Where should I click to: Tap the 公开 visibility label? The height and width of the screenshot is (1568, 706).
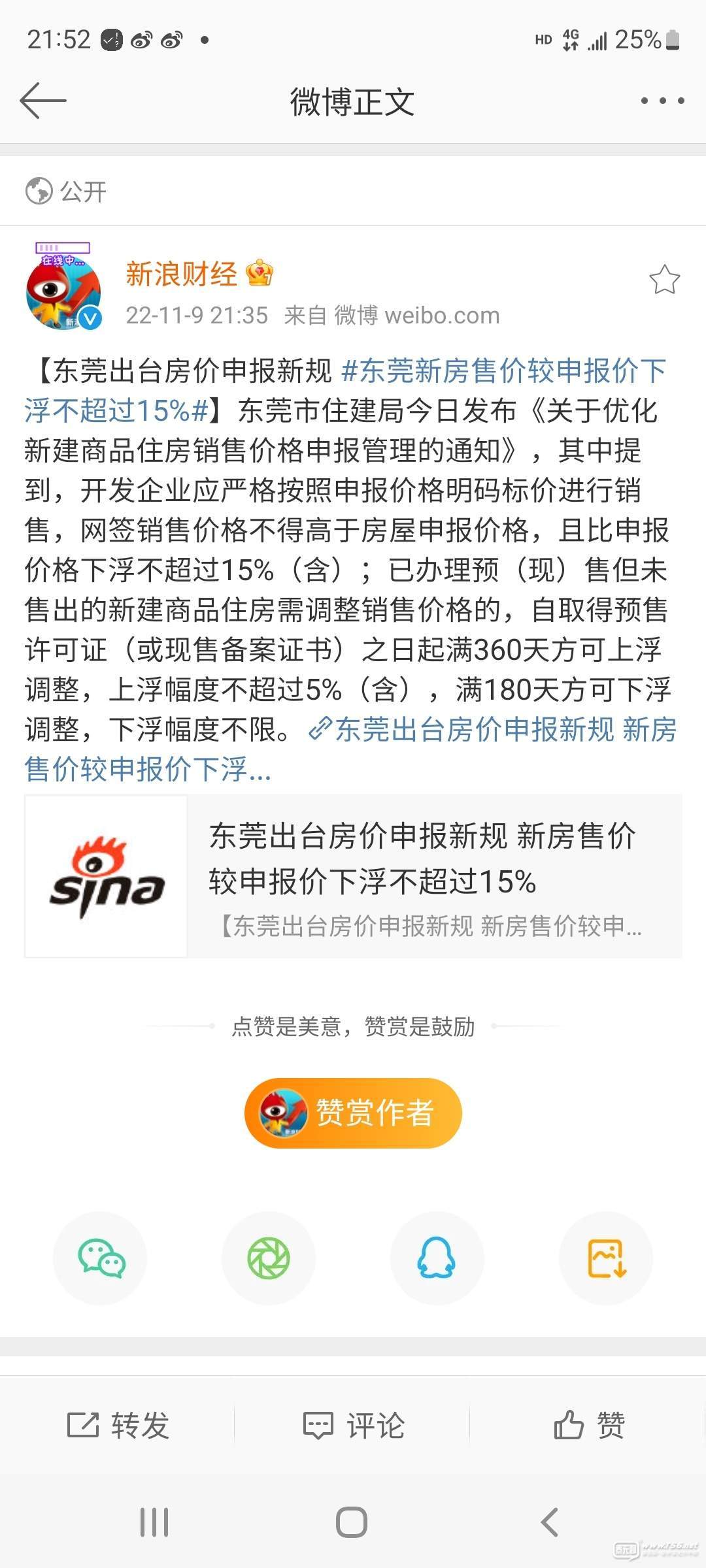66,191
